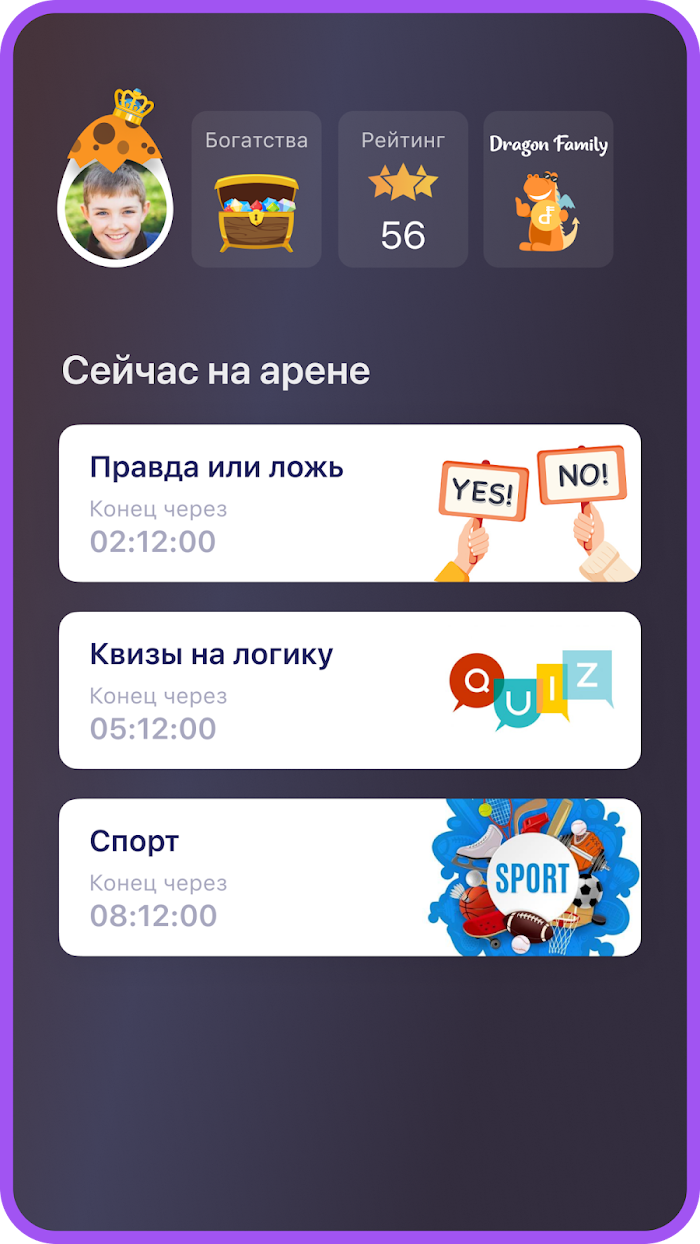The width and height of the screenshot is (700, 1244).
Task: Open the Рейтинг tile showing 56
Action: click(x=403, y=189)
